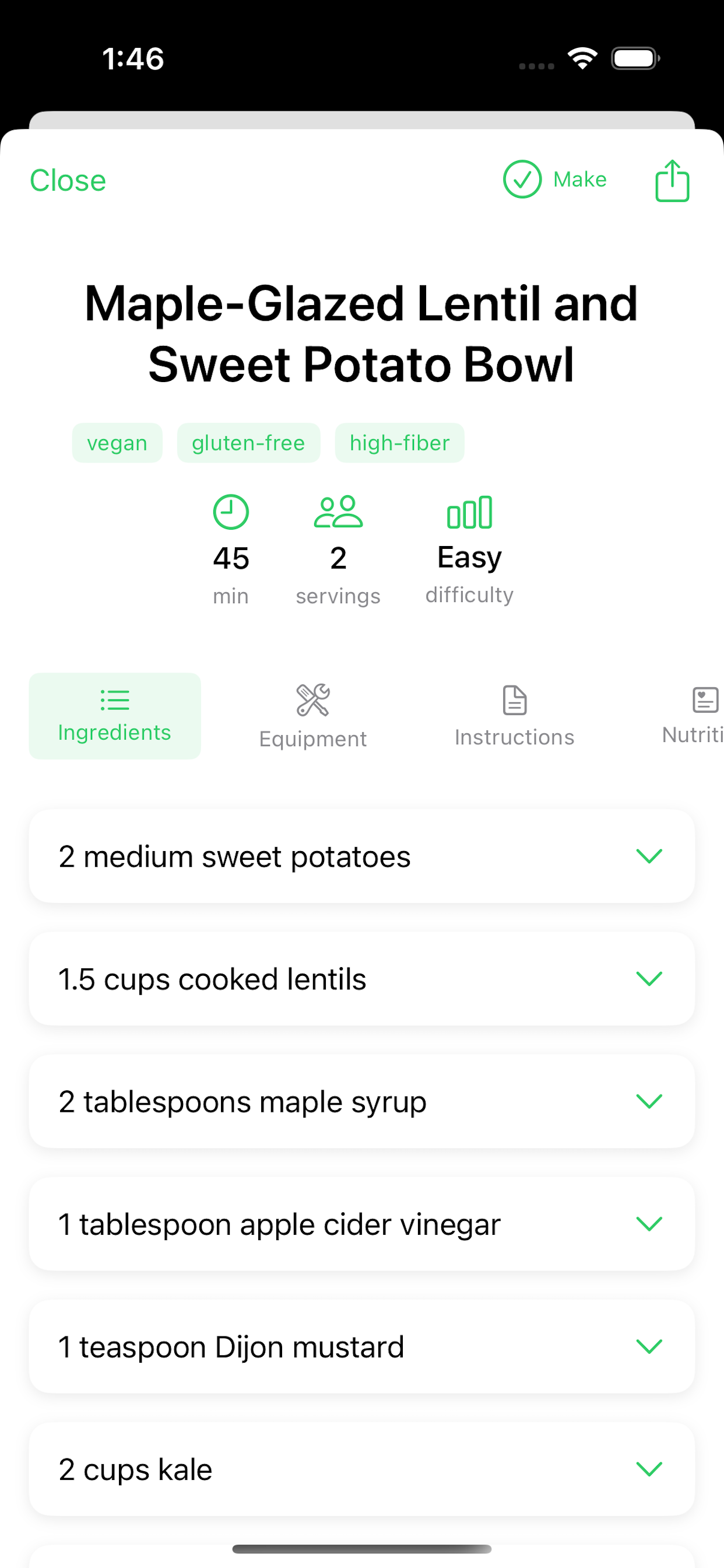Tap the servings people icon
Image resolution: width=724 pixels, height=1568 pixels.
(x=339, y=513)
